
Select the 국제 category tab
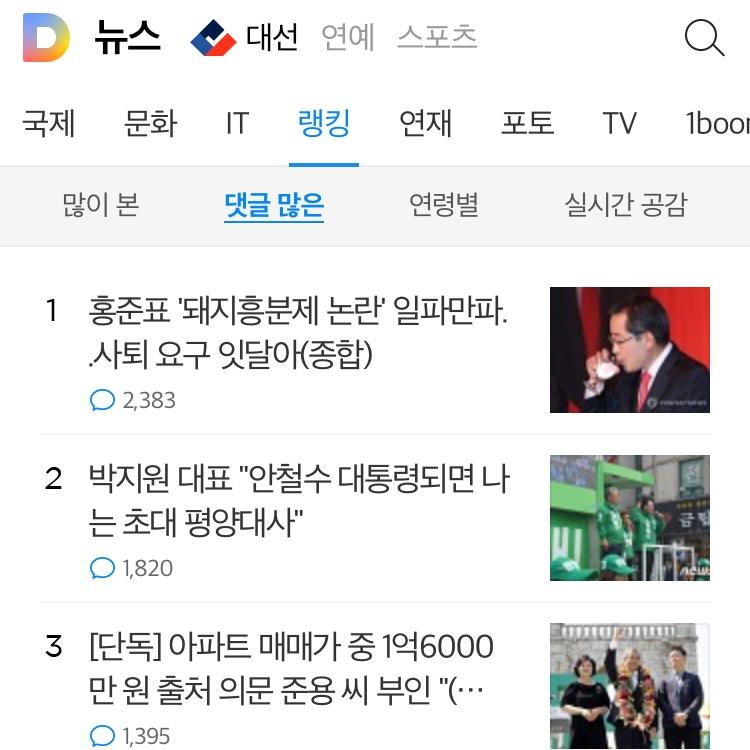[49, 123]
